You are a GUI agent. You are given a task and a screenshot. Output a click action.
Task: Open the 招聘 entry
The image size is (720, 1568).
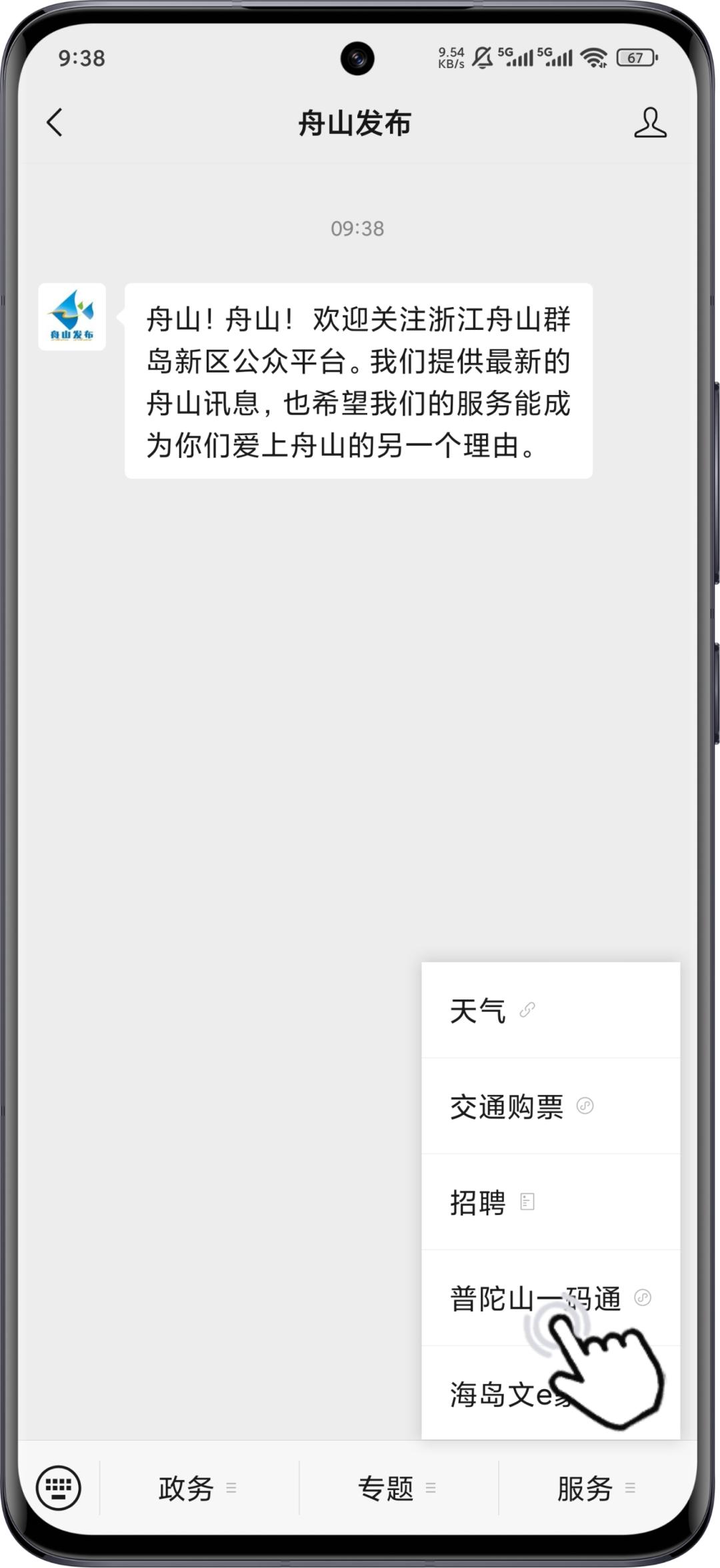551,1202
